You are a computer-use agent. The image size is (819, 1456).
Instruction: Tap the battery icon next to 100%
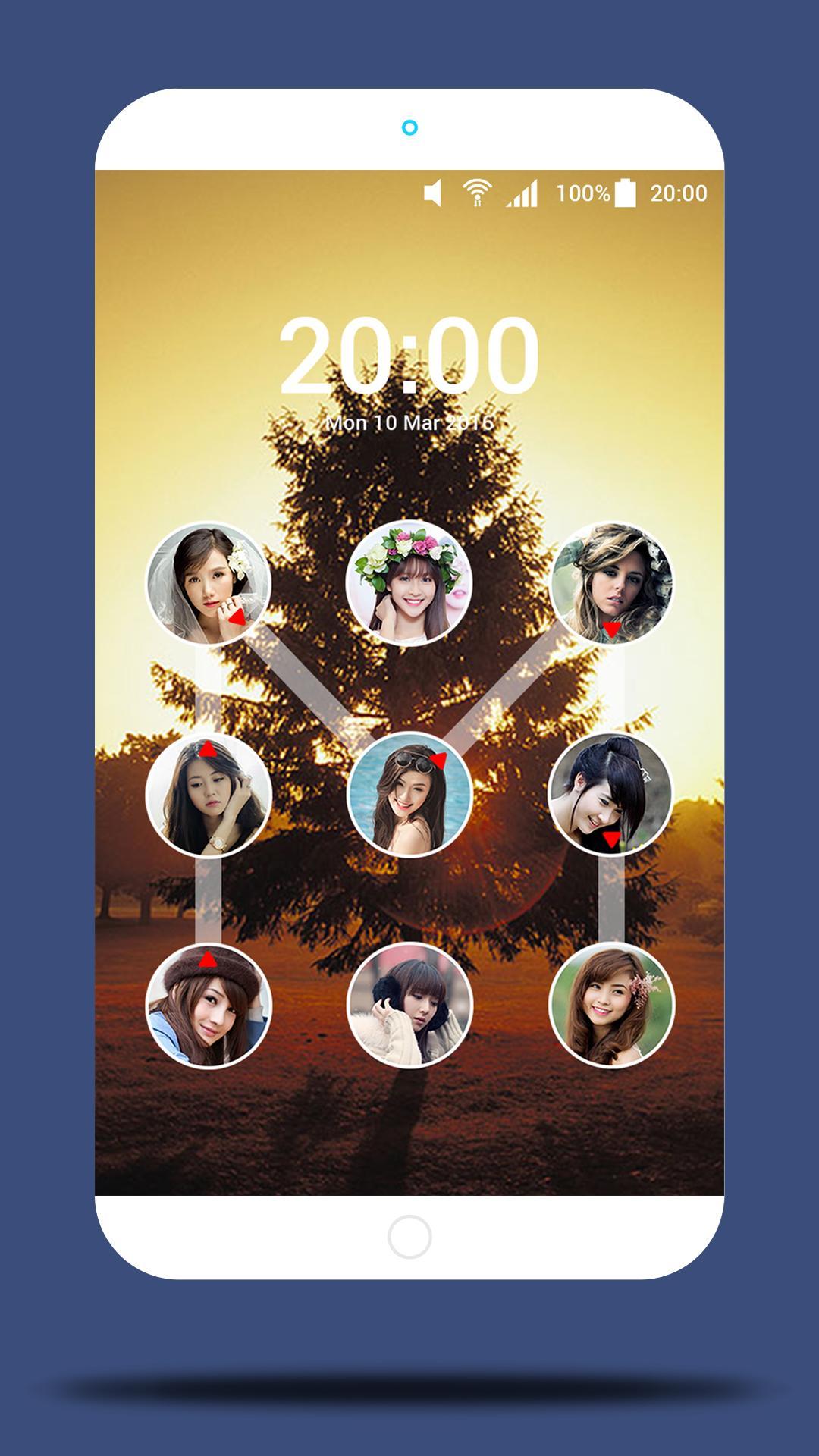click(x=626, y=193)
